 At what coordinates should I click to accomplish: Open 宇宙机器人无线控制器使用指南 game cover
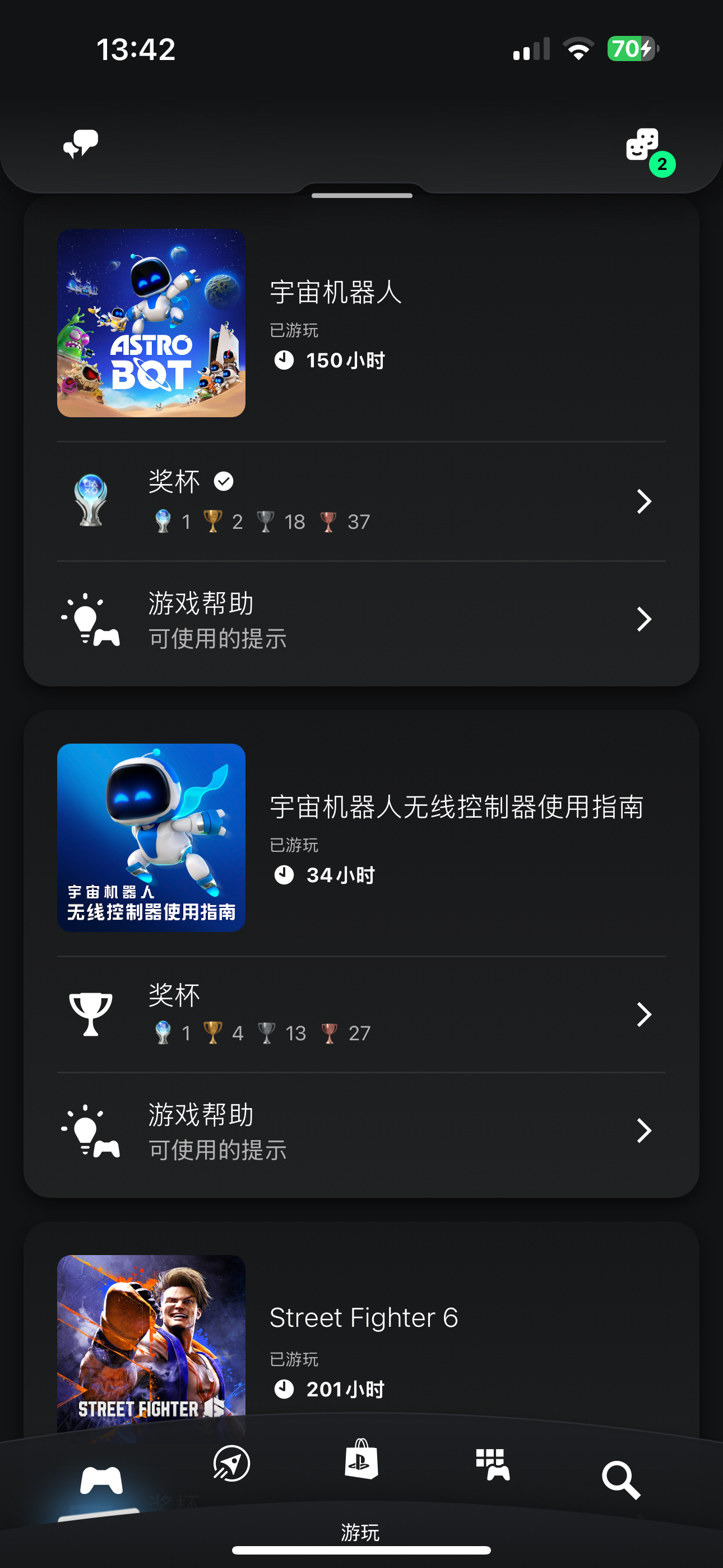[x=151, y=837]
